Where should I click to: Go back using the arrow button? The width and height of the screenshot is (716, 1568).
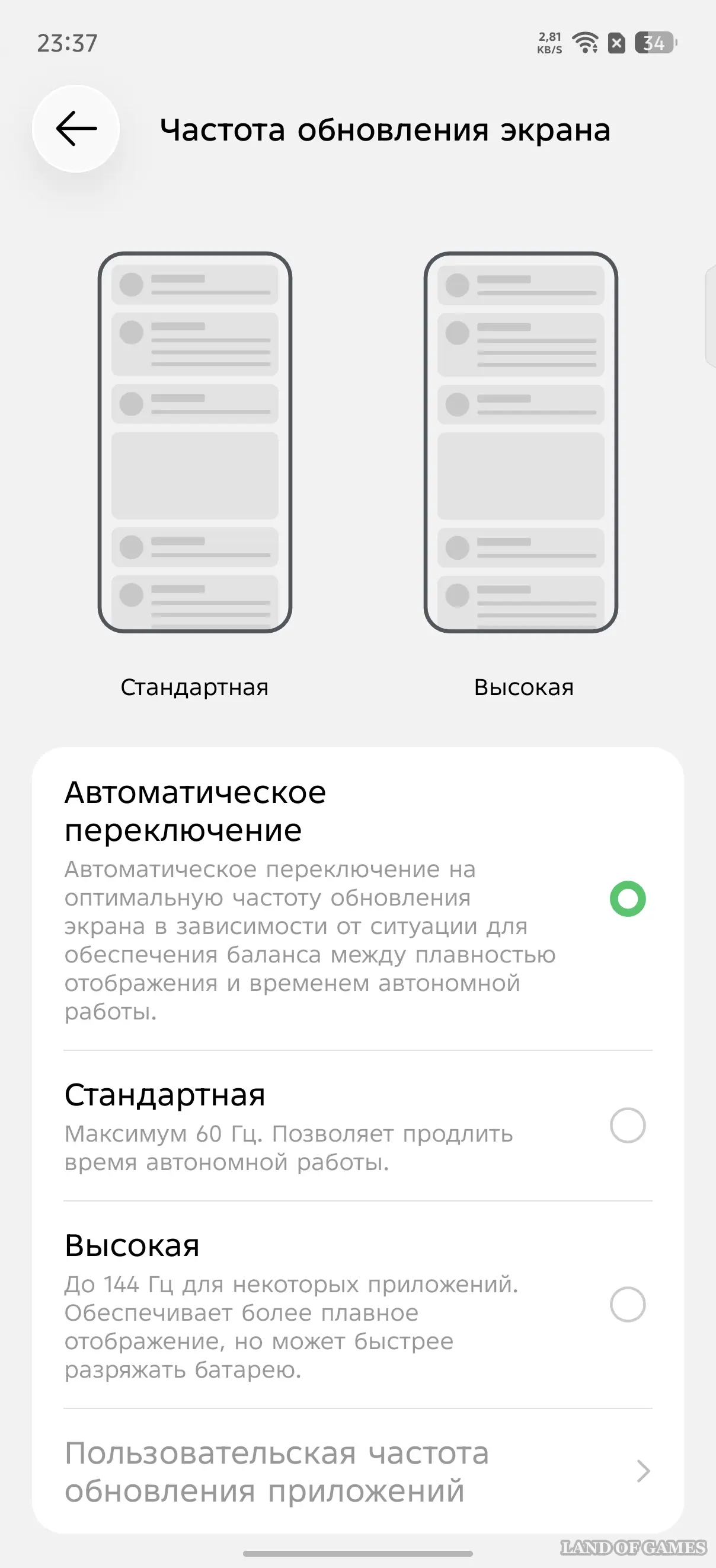[76, 129]
